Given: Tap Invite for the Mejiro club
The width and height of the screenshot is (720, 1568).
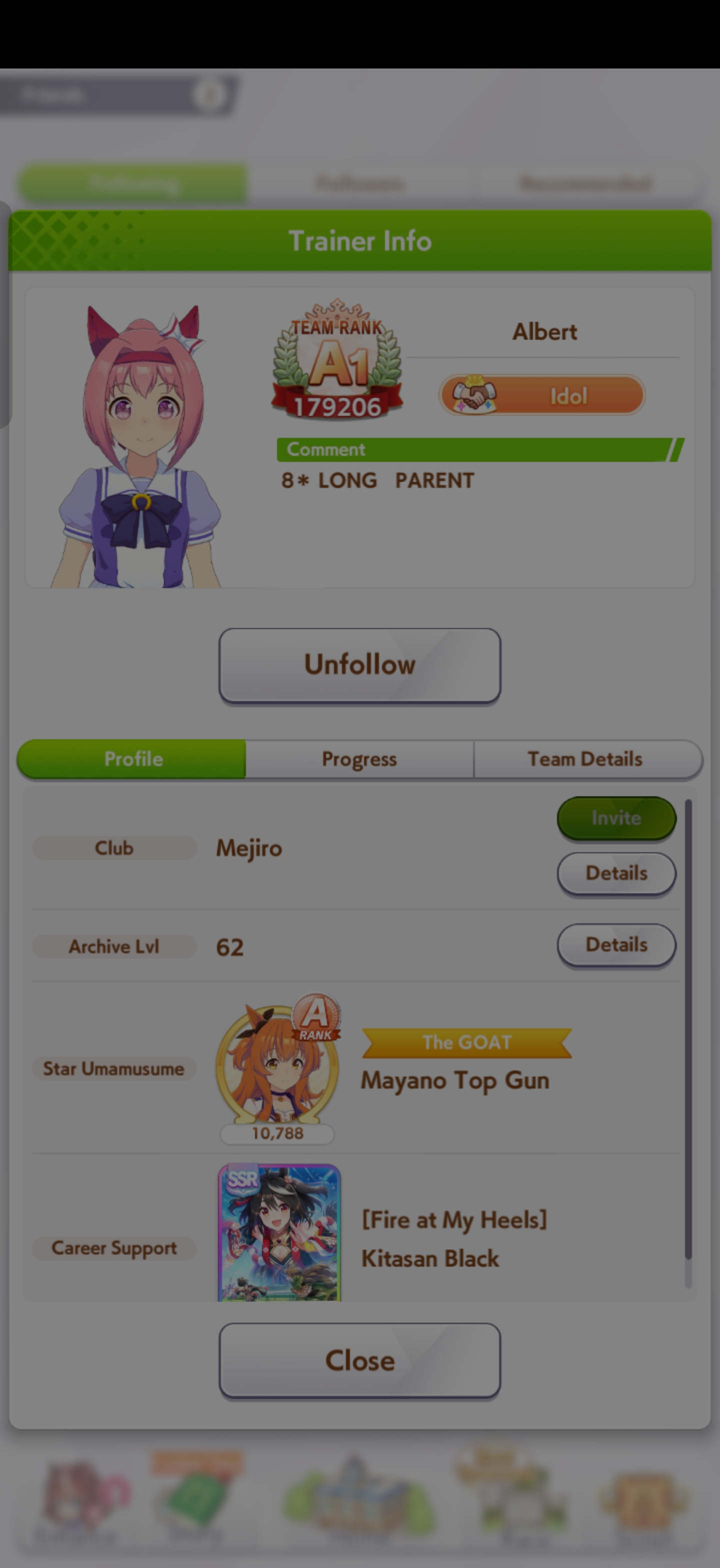Looking at the screenshot, I should click(x=616, y=817).
